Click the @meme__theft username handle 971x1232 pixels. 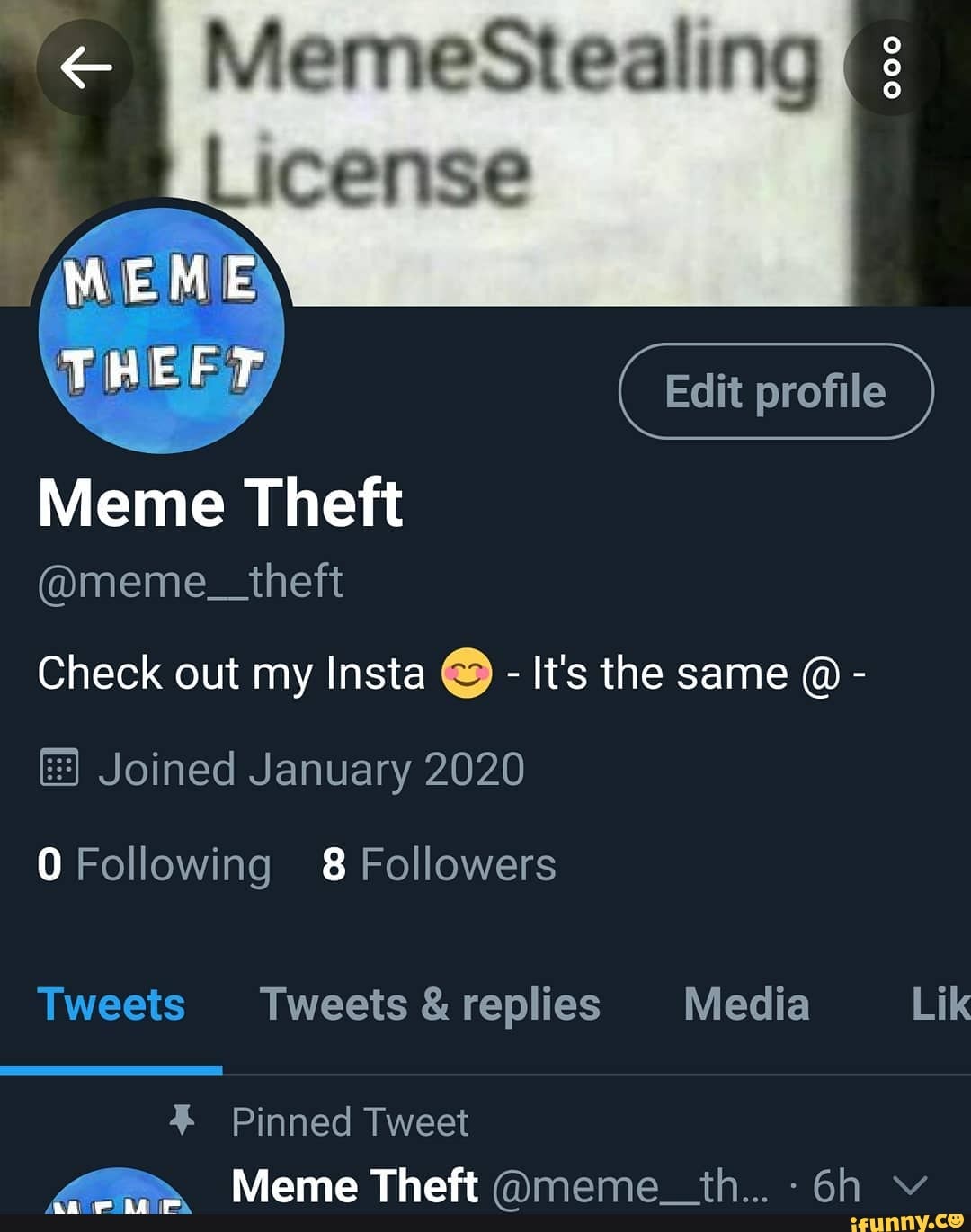pyautogui.click(x=188, y=582)
